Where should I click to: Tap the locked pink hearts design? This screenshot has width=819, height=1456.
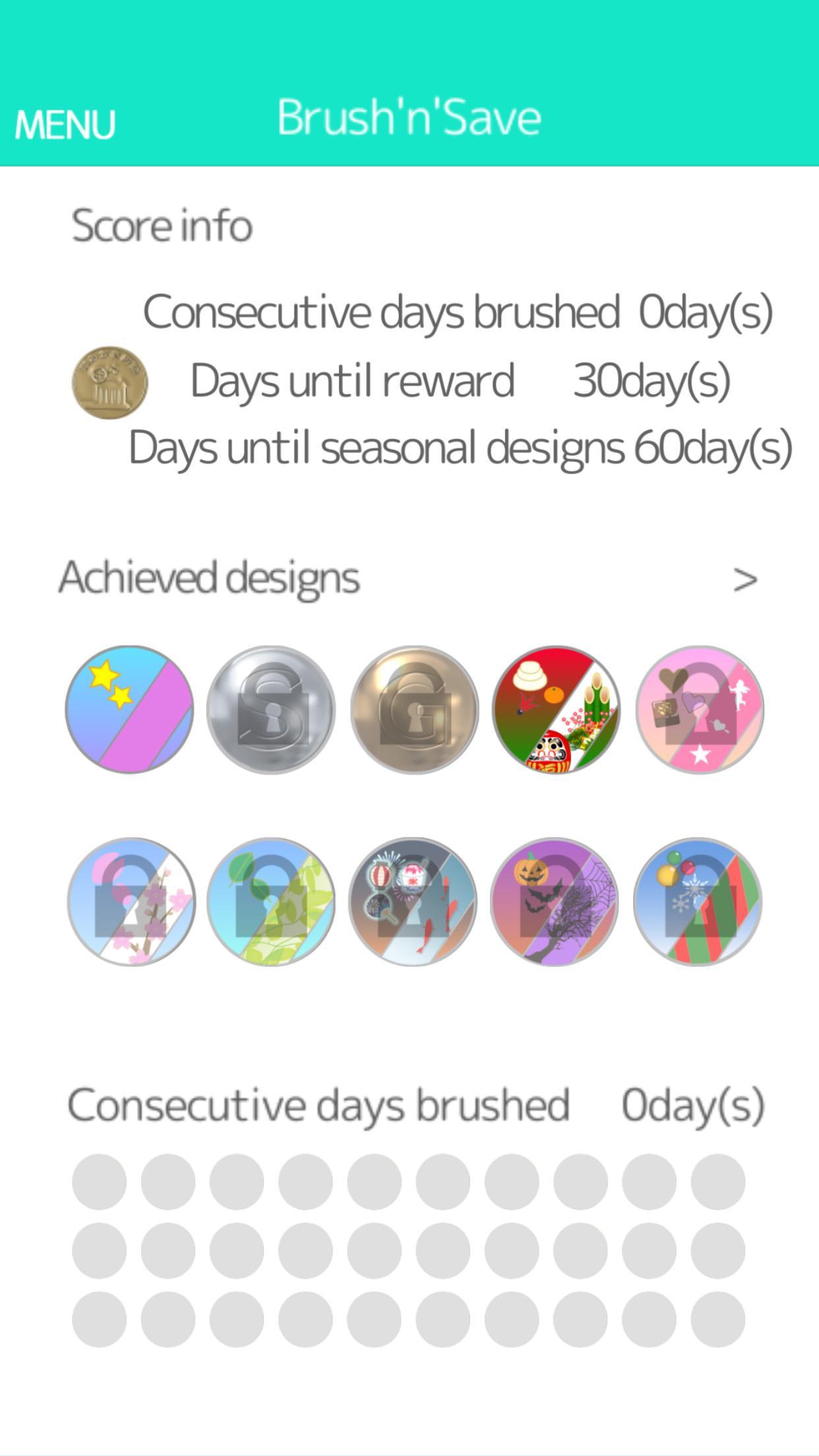[698, 710]
